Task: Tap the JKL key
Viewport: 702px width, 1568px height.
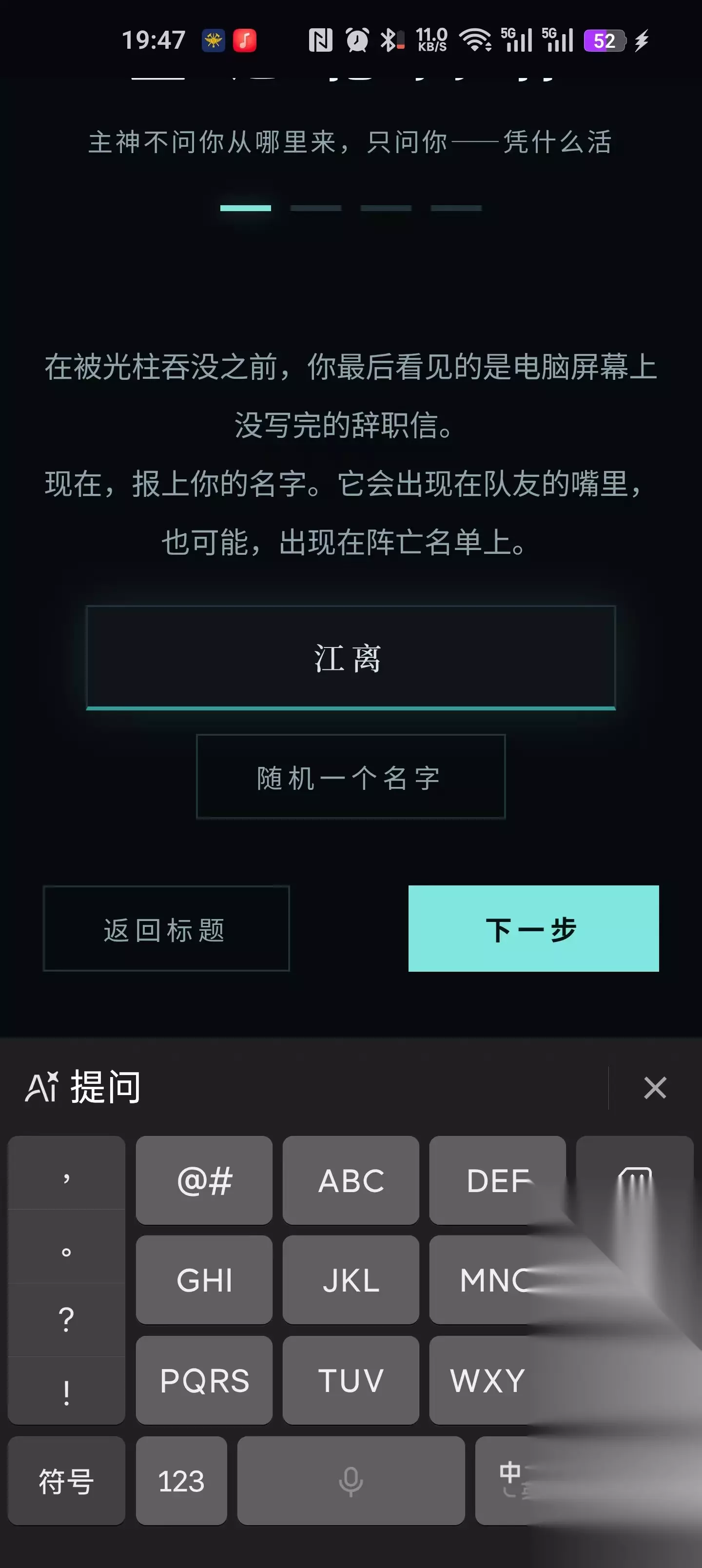Action: 351,1279
